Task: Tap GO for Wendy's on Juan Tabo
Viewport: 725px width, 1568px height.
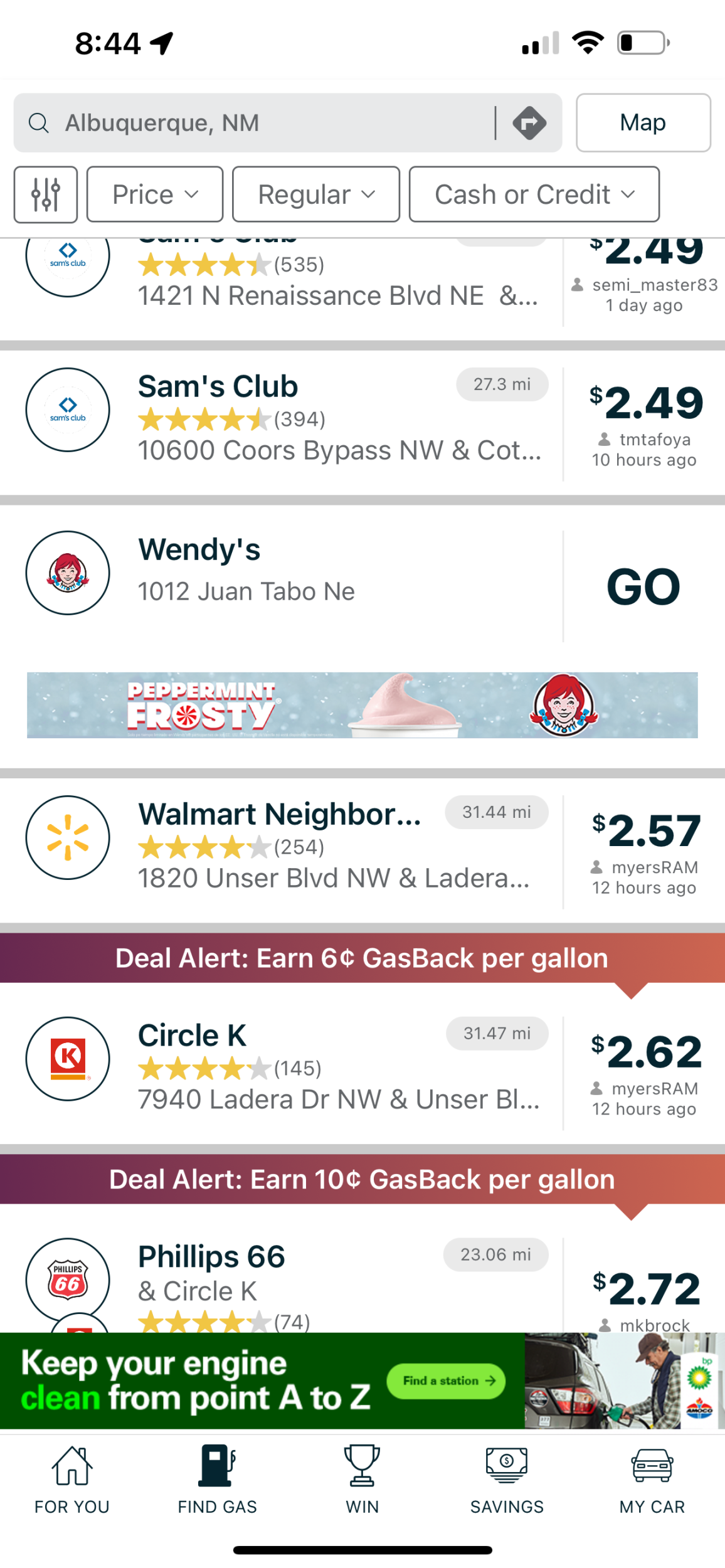Action: pos(643,587)
